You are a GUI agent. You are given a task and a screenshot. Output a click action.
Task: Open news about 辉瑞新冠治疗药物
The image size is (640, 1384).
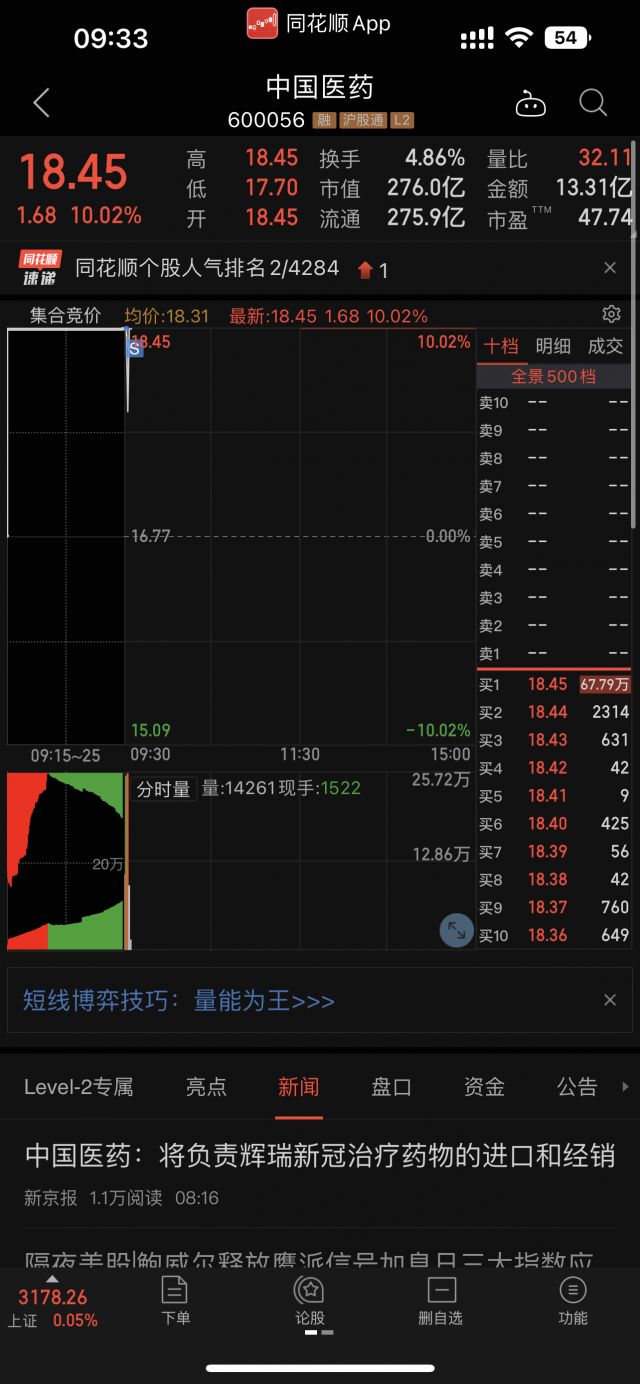click(320, 1156)
